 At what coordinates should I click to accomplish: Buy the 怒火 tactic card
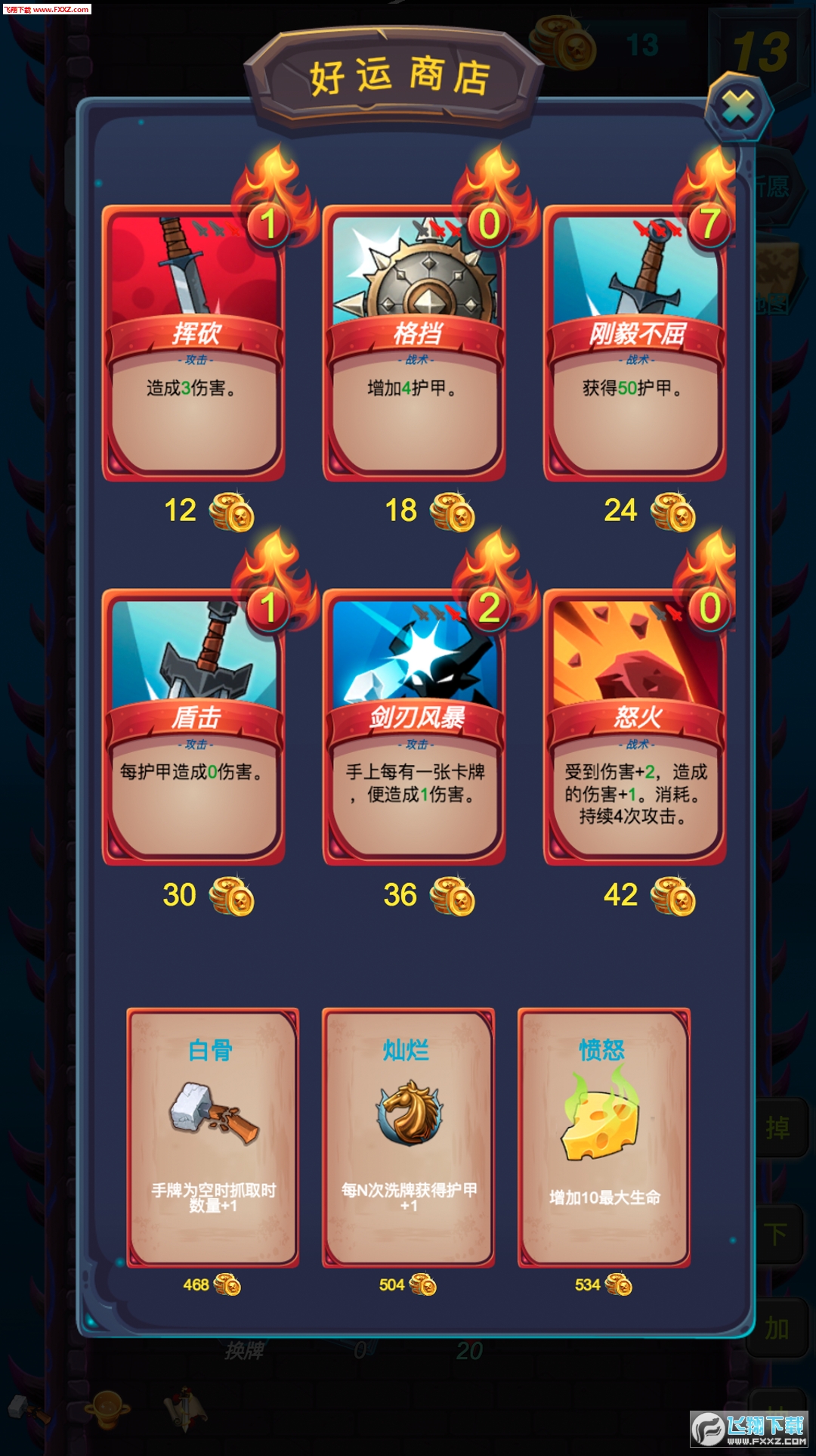click(635, 727)
